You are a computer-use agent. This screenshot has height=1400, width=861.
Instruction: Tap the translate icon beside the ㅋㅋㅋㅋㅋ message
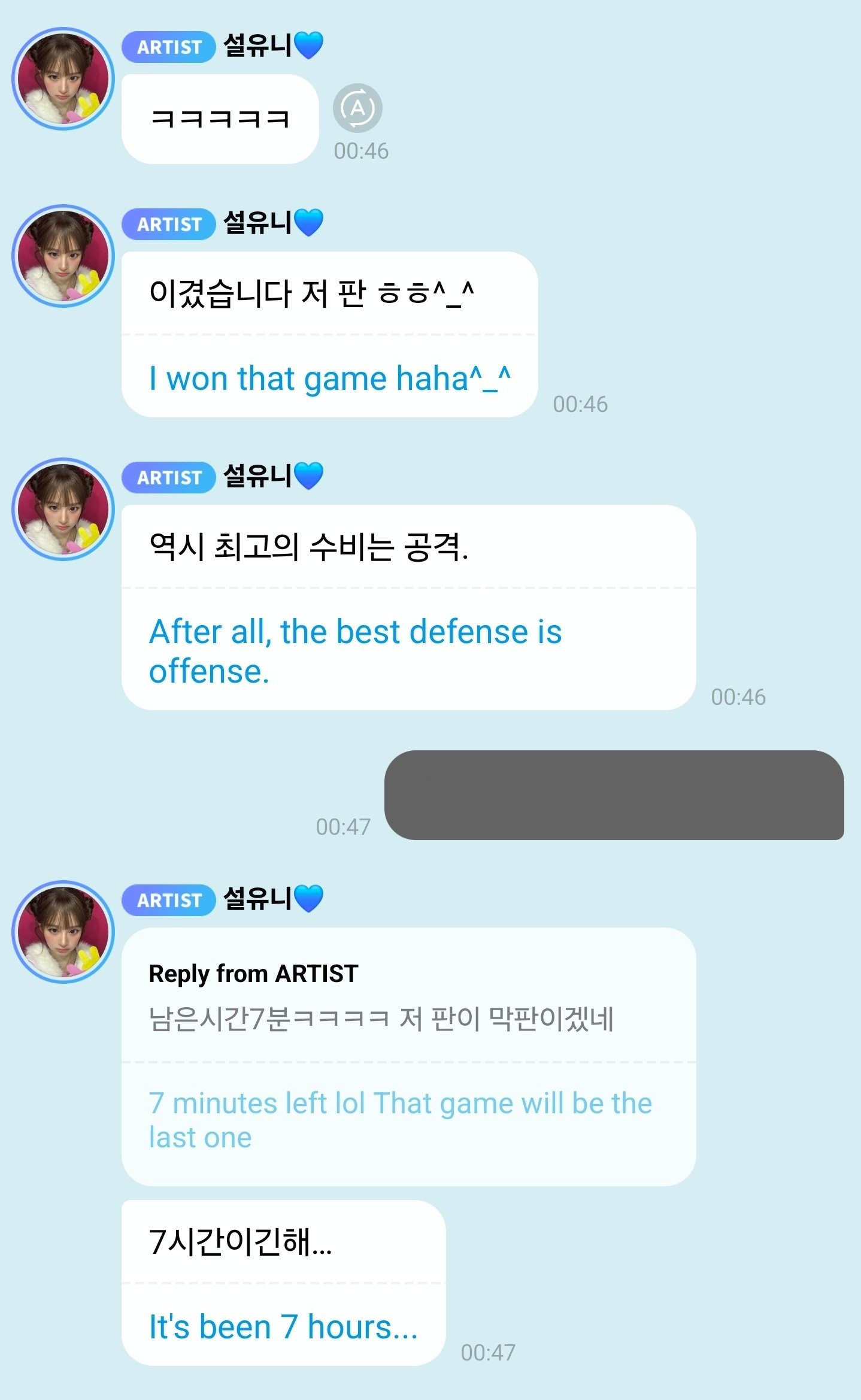tap(357, 108)
